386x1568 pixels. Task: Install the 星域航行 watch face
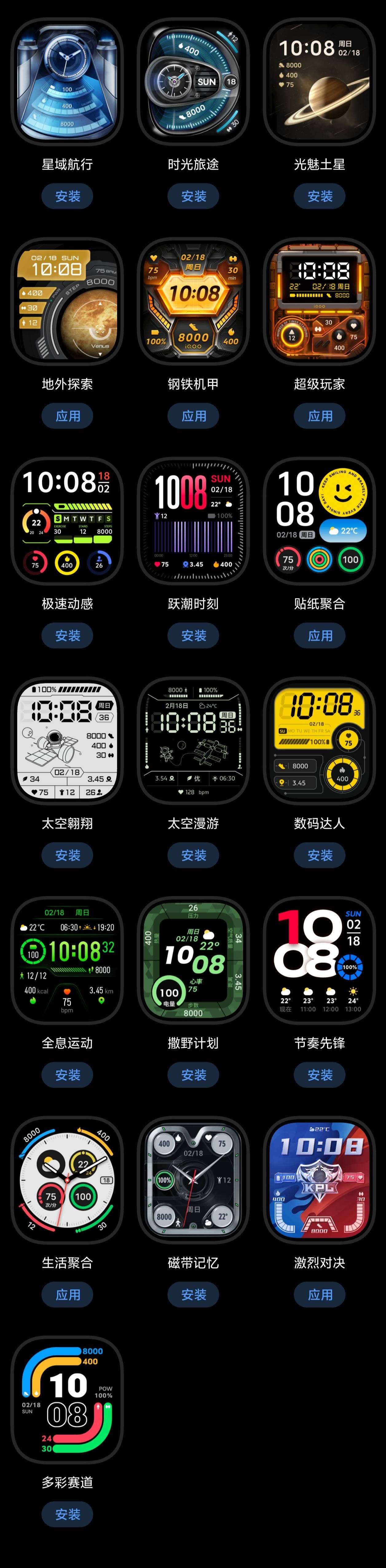[68, 196]
